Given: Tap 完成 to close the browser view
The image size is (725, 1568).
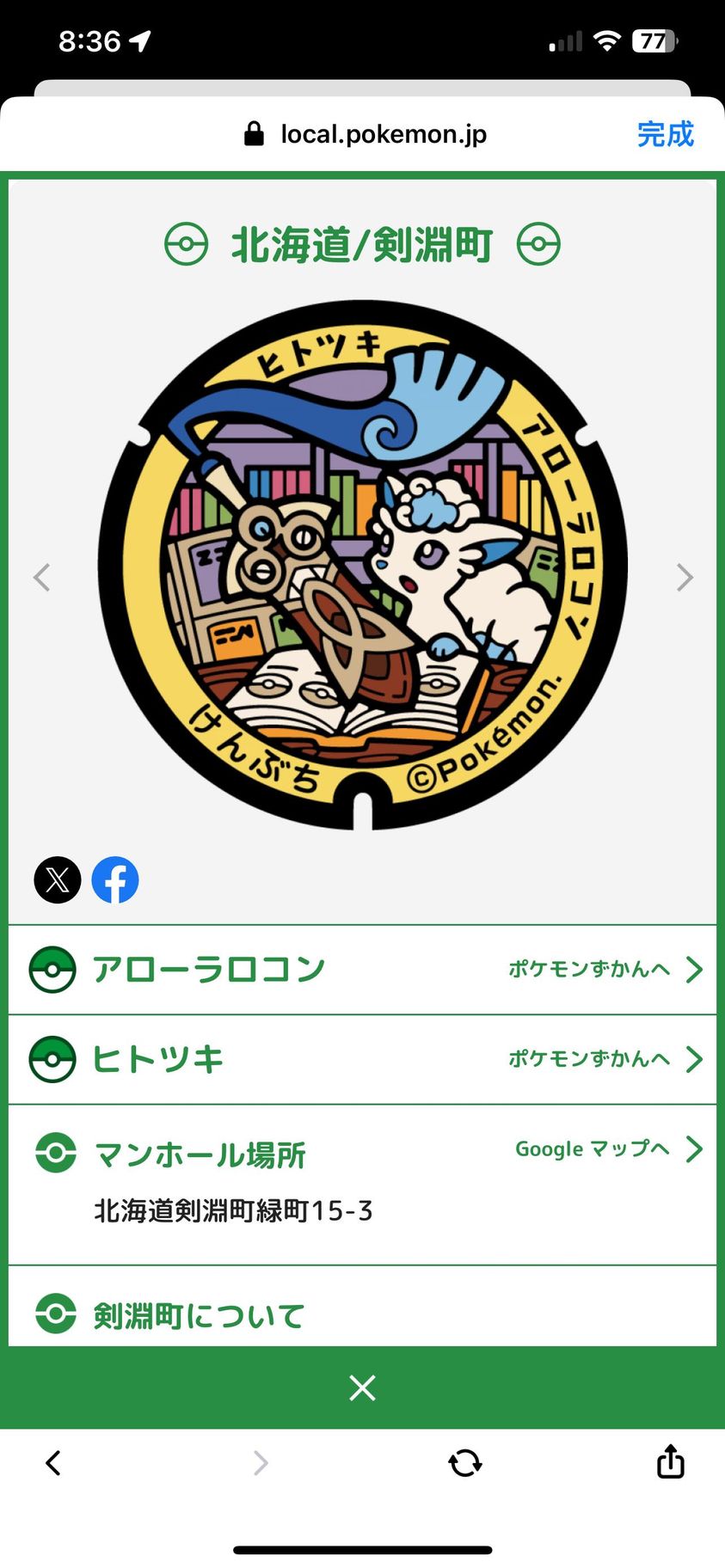Looking at the screenshot, I should [665, 134].
